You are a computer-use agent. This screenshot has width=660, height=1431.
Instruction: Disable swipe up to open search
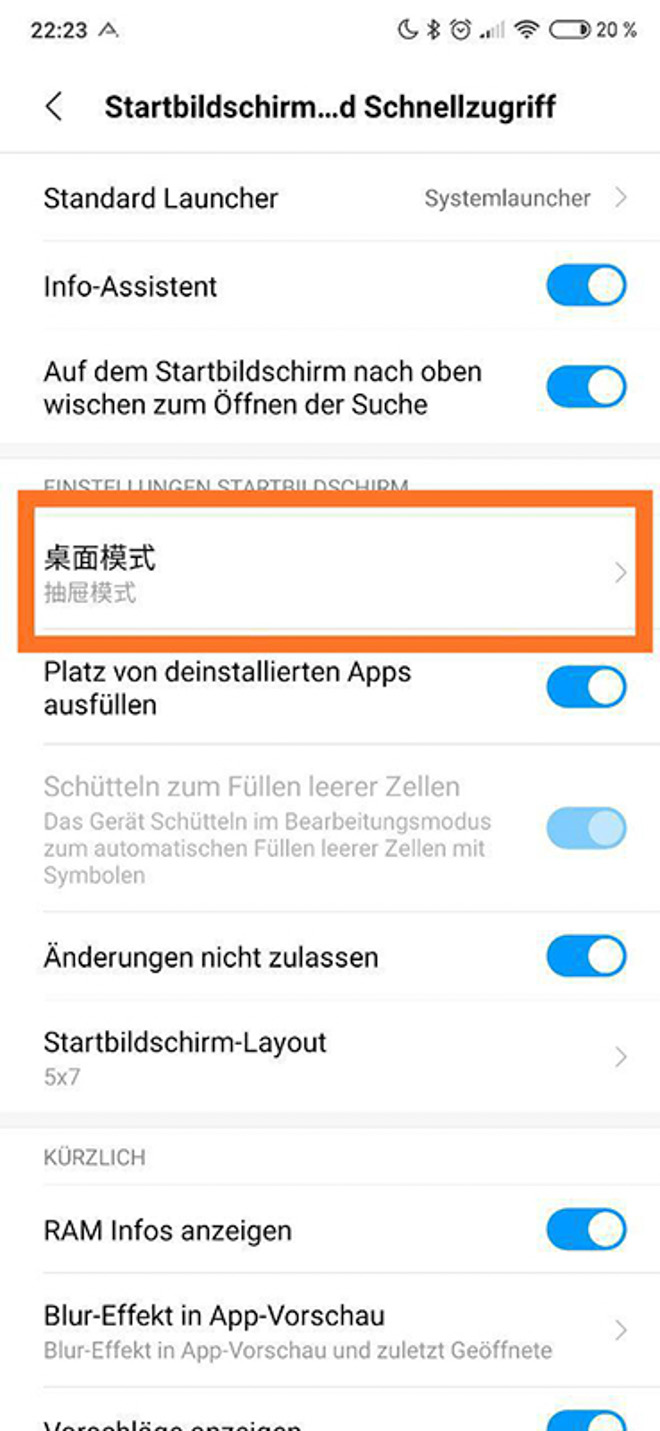586,387
